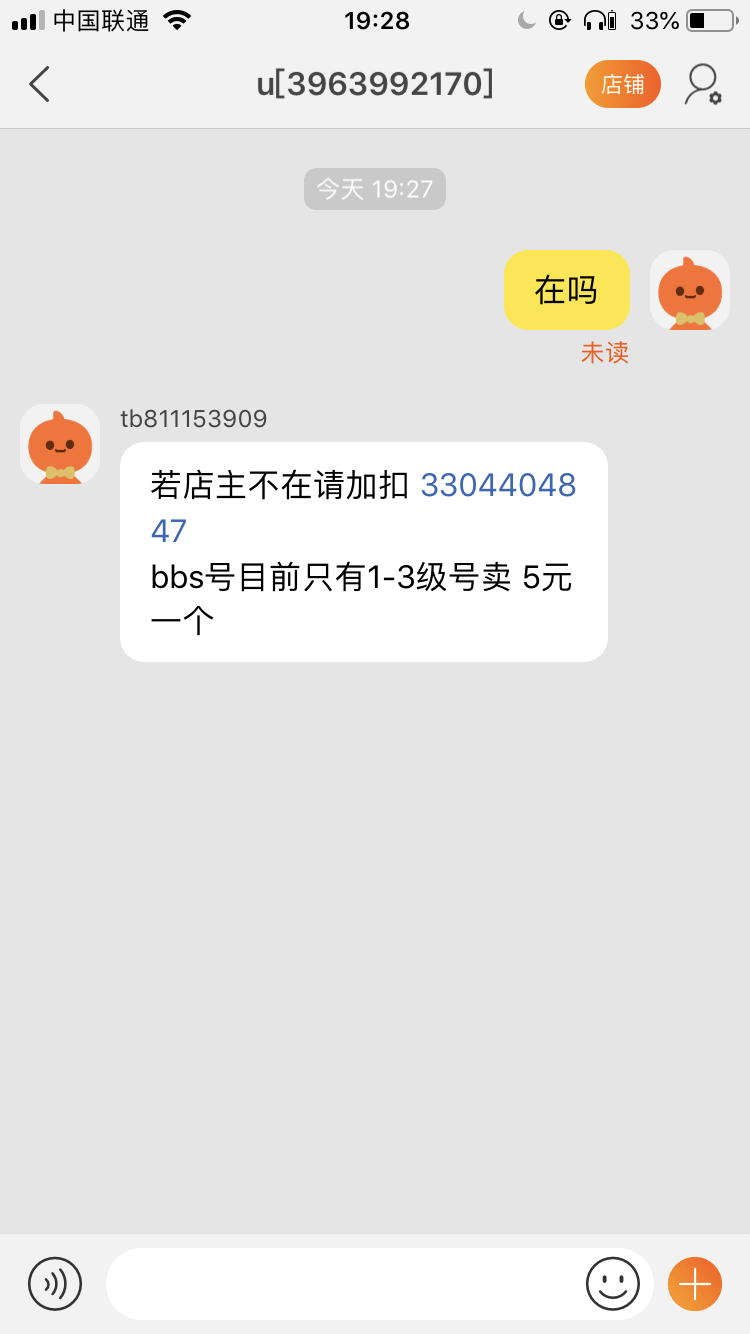Open chat contact settings icon

coord(703,84)
